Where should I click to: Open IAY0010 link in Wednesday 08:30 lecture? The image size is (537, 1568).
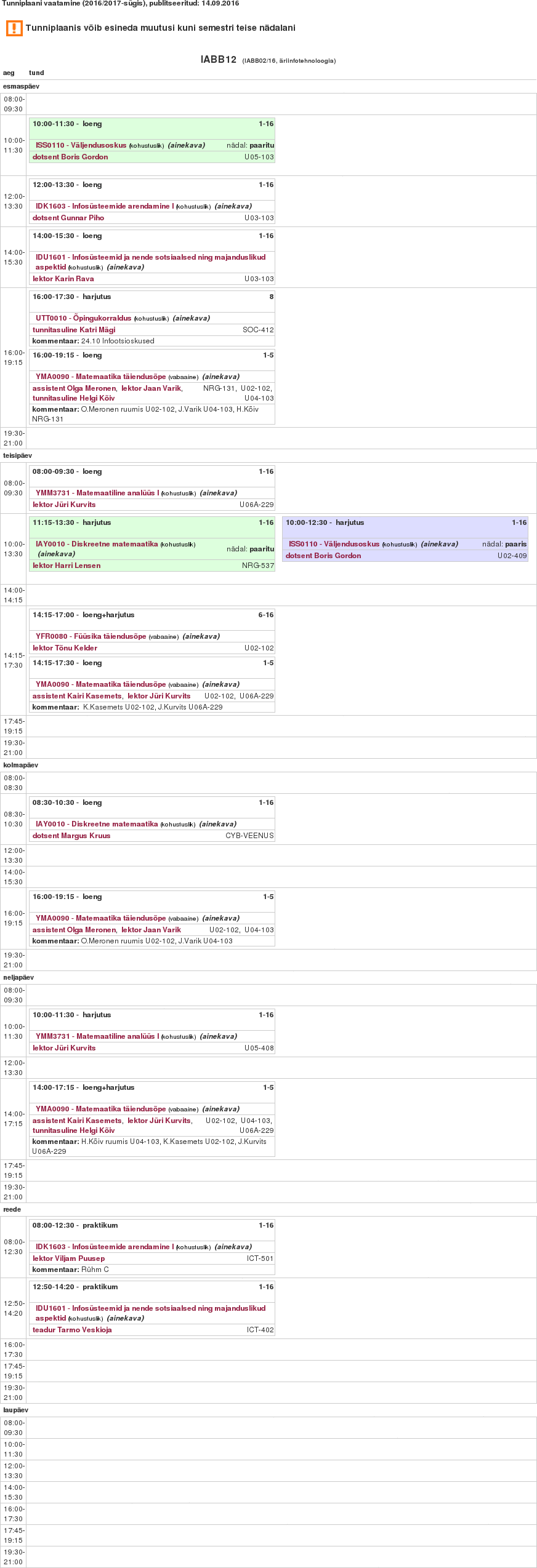97,824
